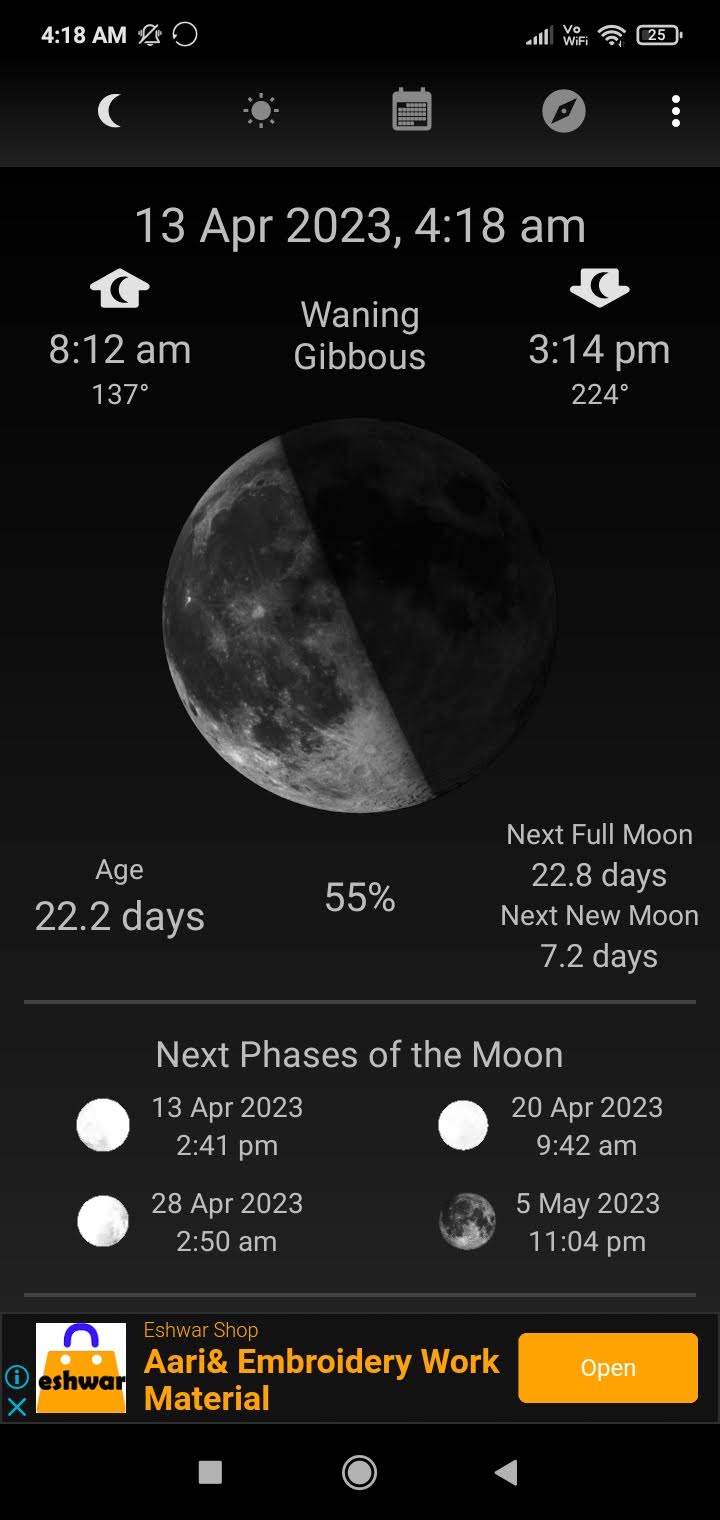
Task: Open the overflow menu
Action: pyautogui.click(x=676, y=111)
